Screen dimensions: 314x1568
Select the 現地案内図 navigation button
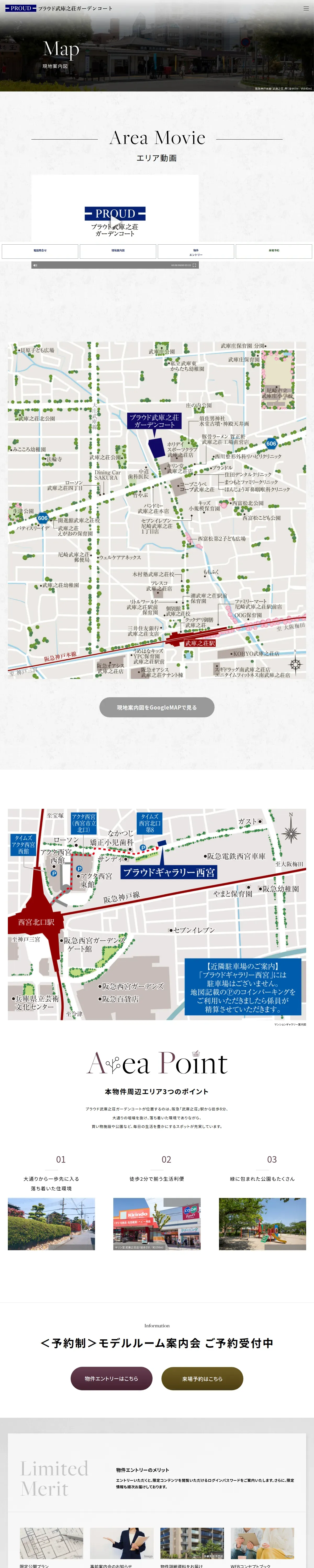point(118,251)
